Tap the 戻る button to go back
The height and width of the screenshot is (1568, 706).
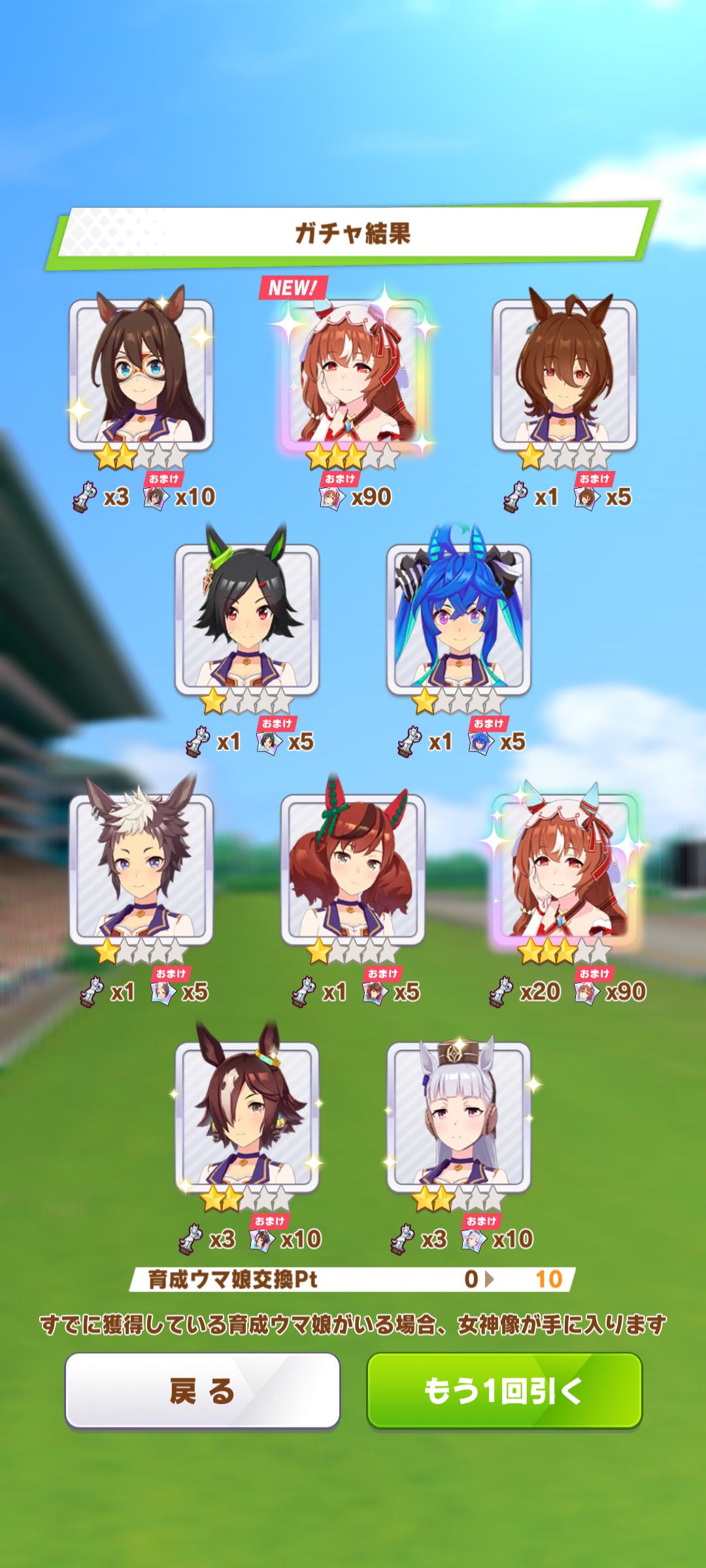(x=202, y=1391)
